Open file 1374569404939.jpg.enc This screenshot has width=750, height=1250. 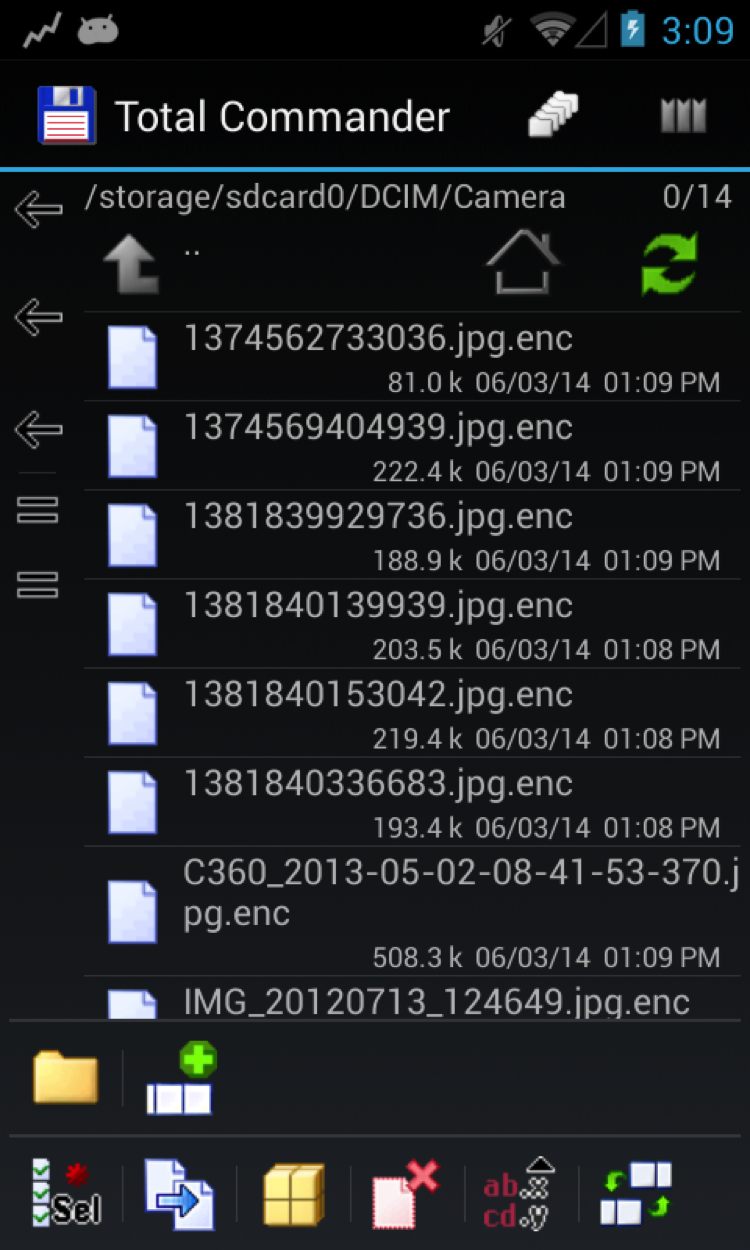(x=378, y=428)
